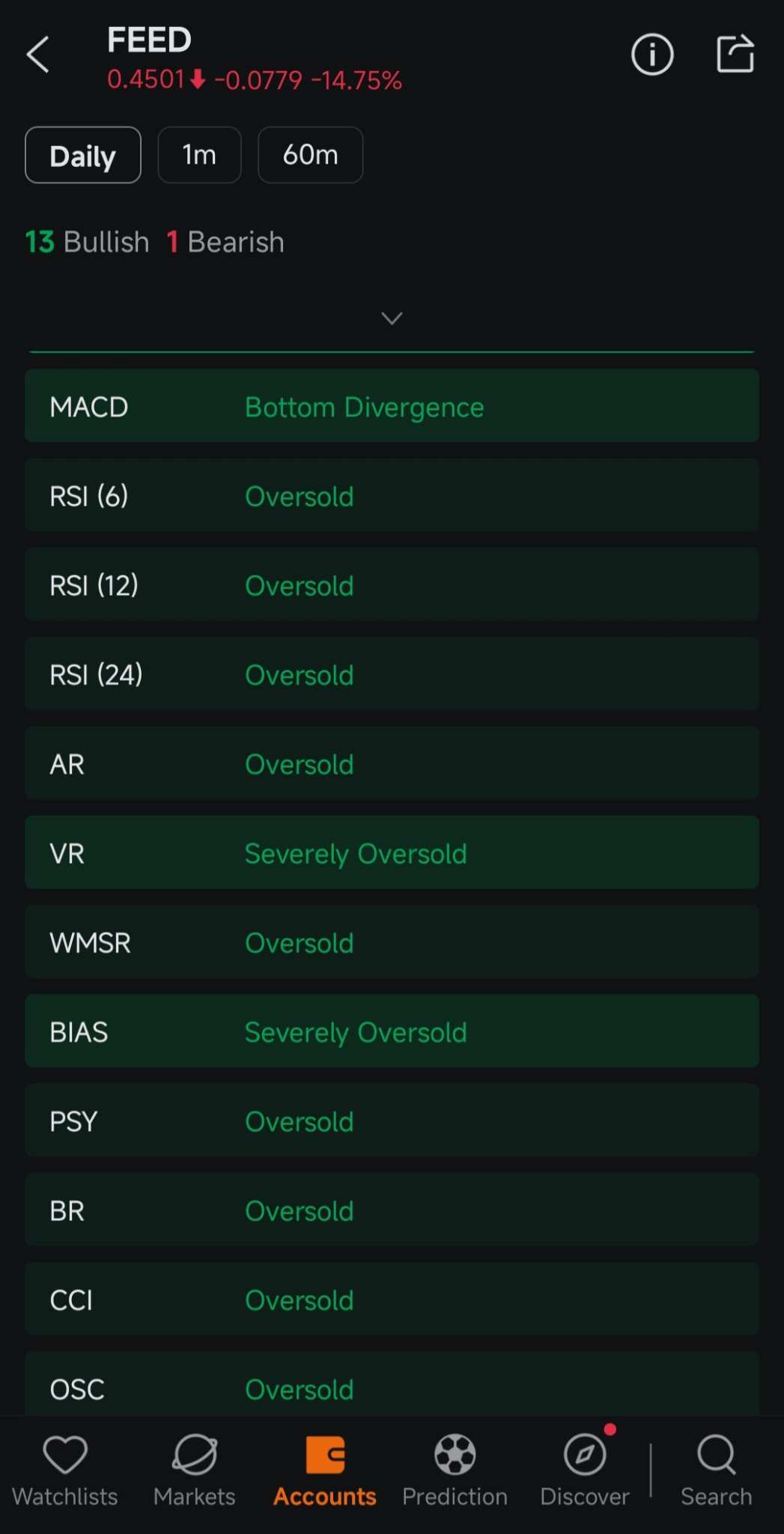Go back using the arrow

coord(37,55)
